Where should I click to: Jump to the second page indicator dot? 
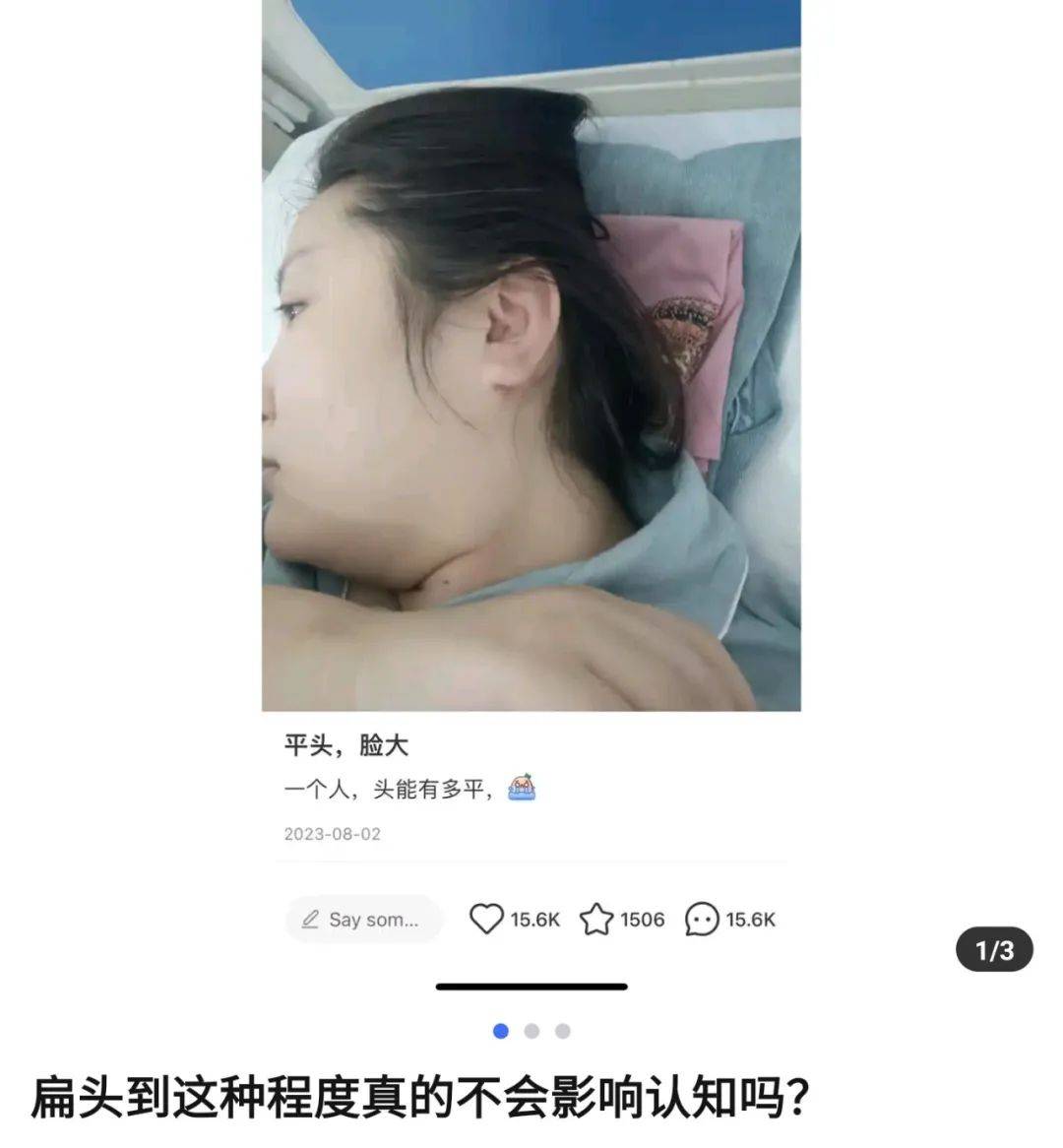531,1031
